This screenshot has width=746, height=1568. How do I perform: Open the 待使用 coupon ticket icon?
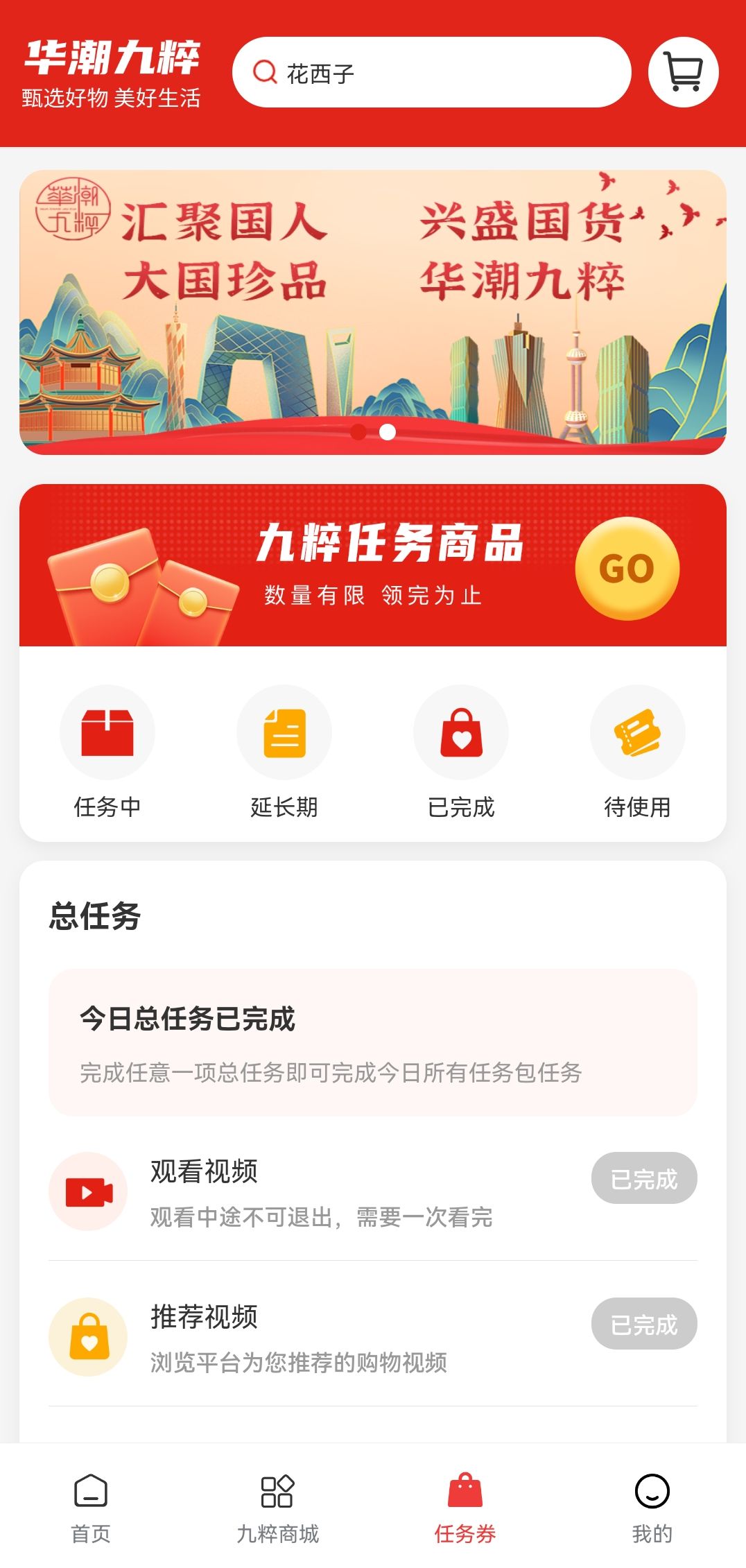coord(638,732)
